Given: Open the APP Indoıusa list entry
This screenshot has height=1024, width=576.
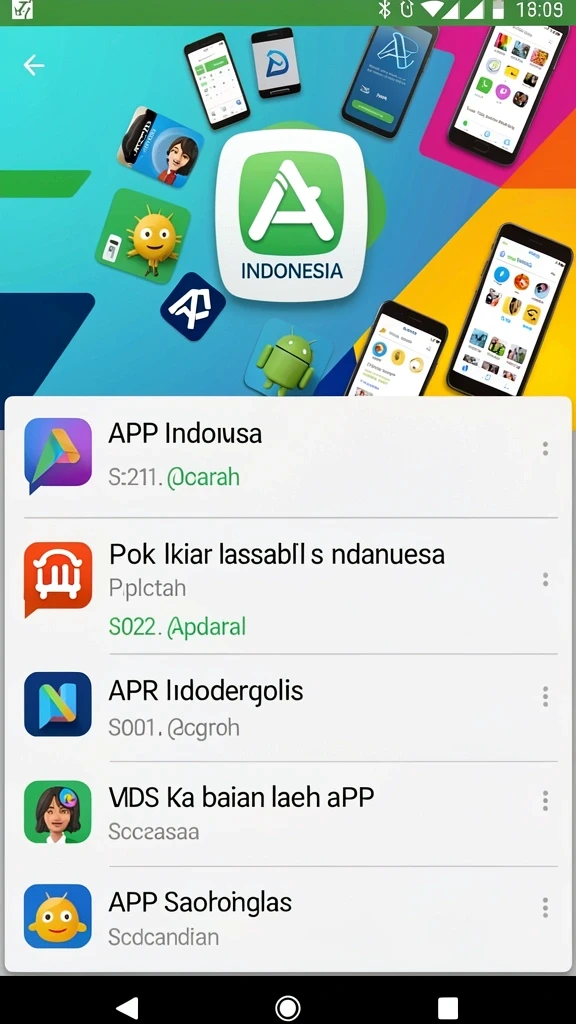Looking at the screenshot, I should point(288,457).
